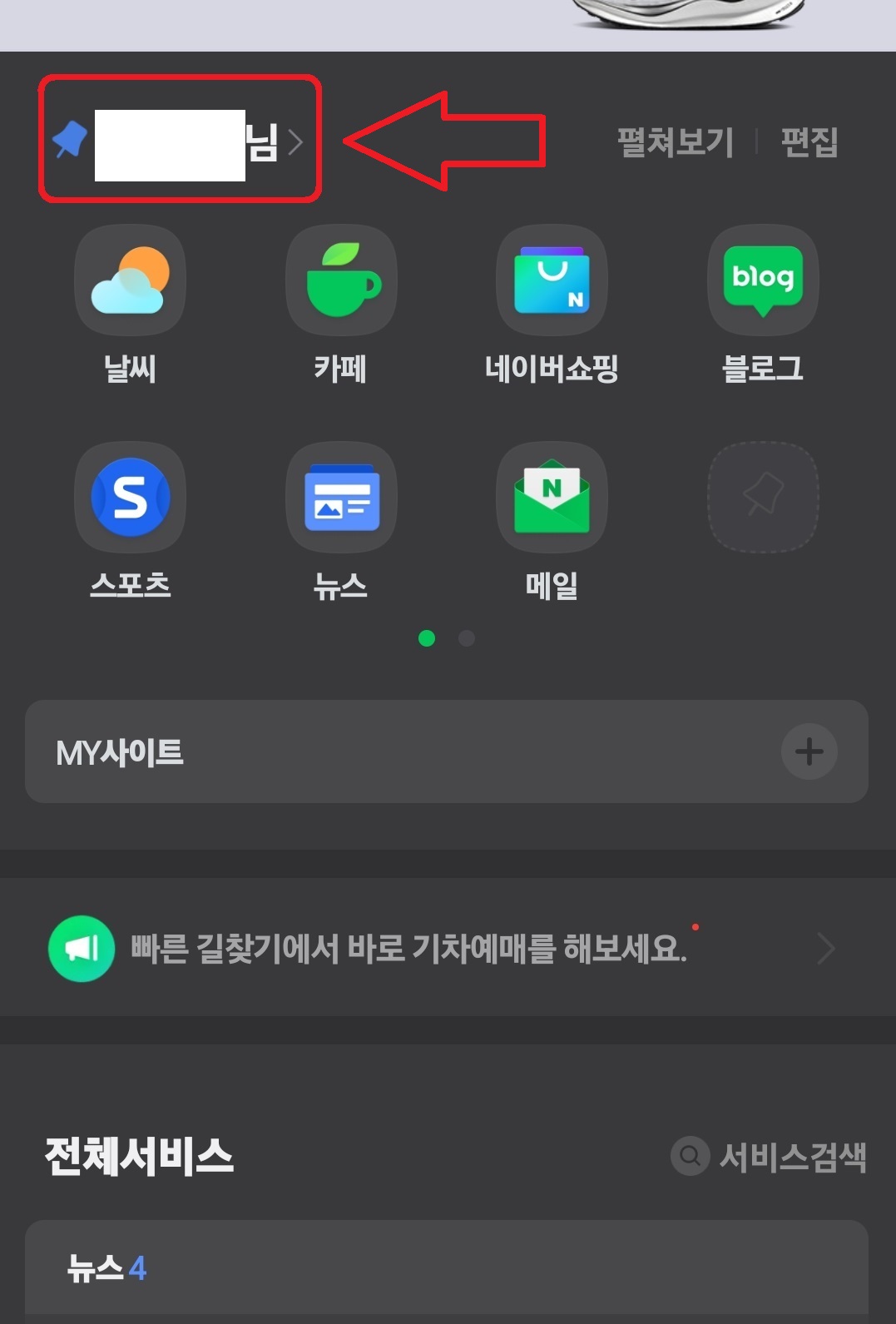Image resolution: width=896 pixels, height=1324 pixels.
Task: Select the first page indicator dot
Action: [x=428, y=638]
